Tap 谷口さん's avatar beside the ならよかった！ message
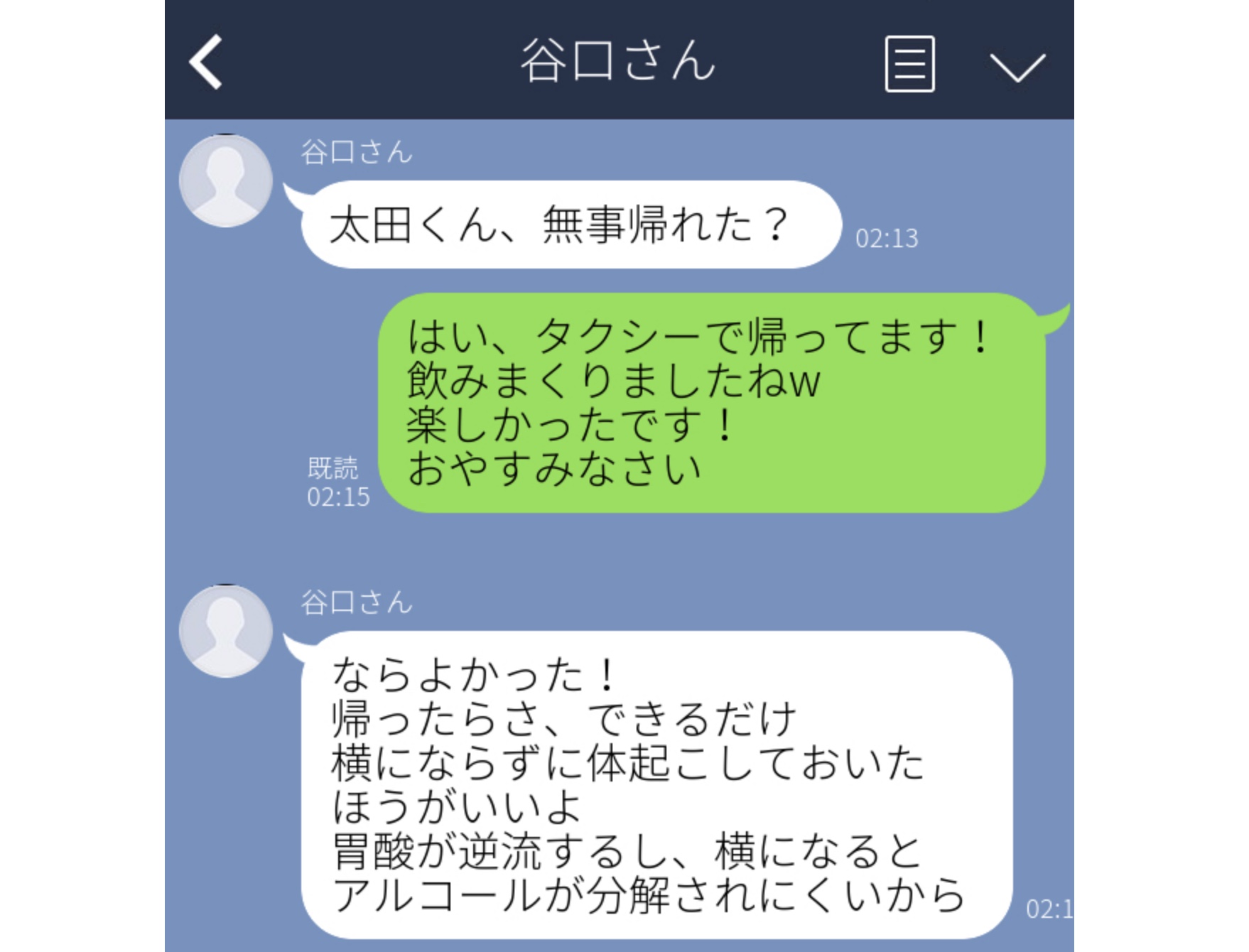Viewport: 1249px width, 952px height. [x=226, y=631]
